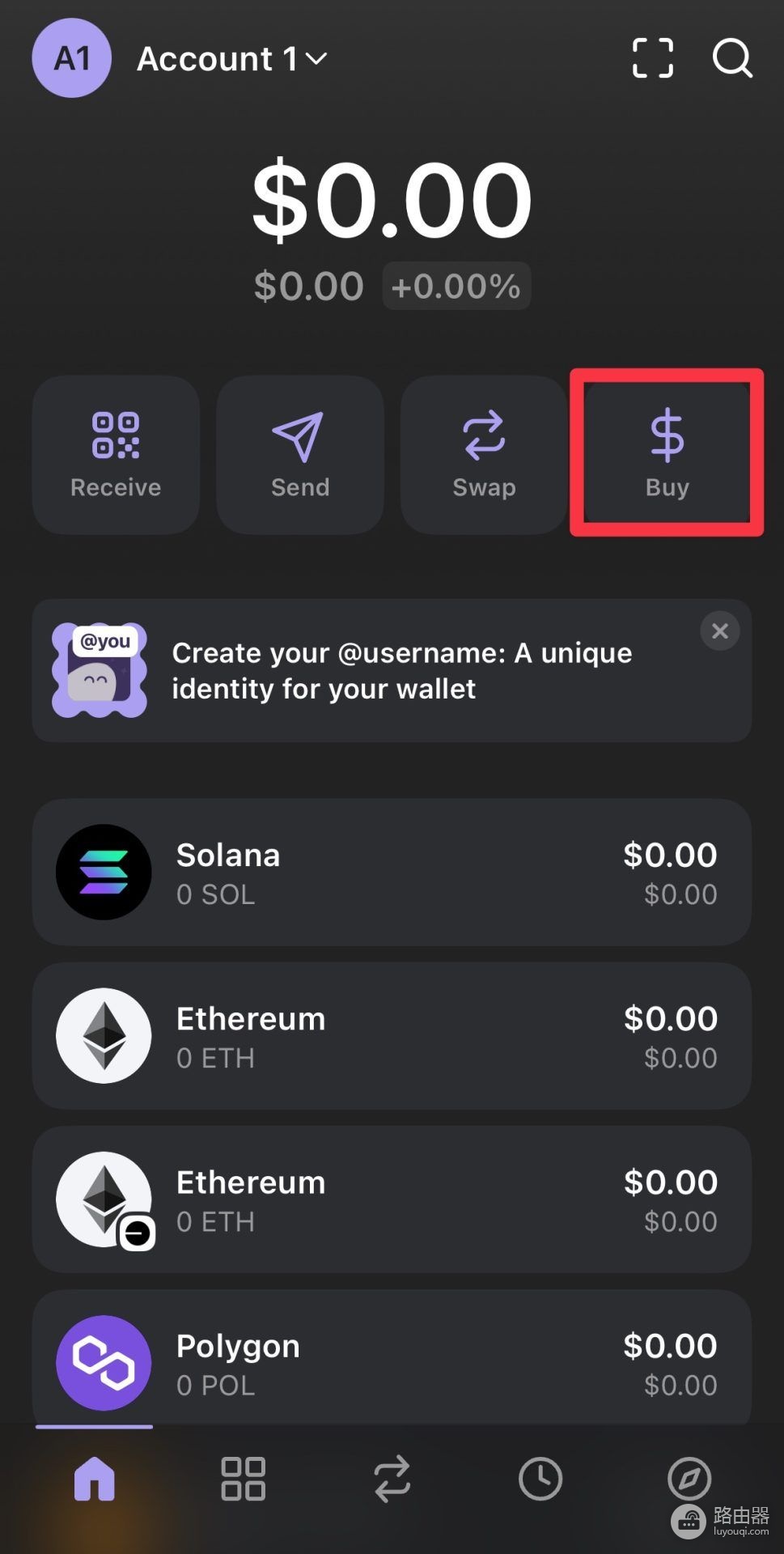Open the first Ethereum 0 ETH row

392,1036
